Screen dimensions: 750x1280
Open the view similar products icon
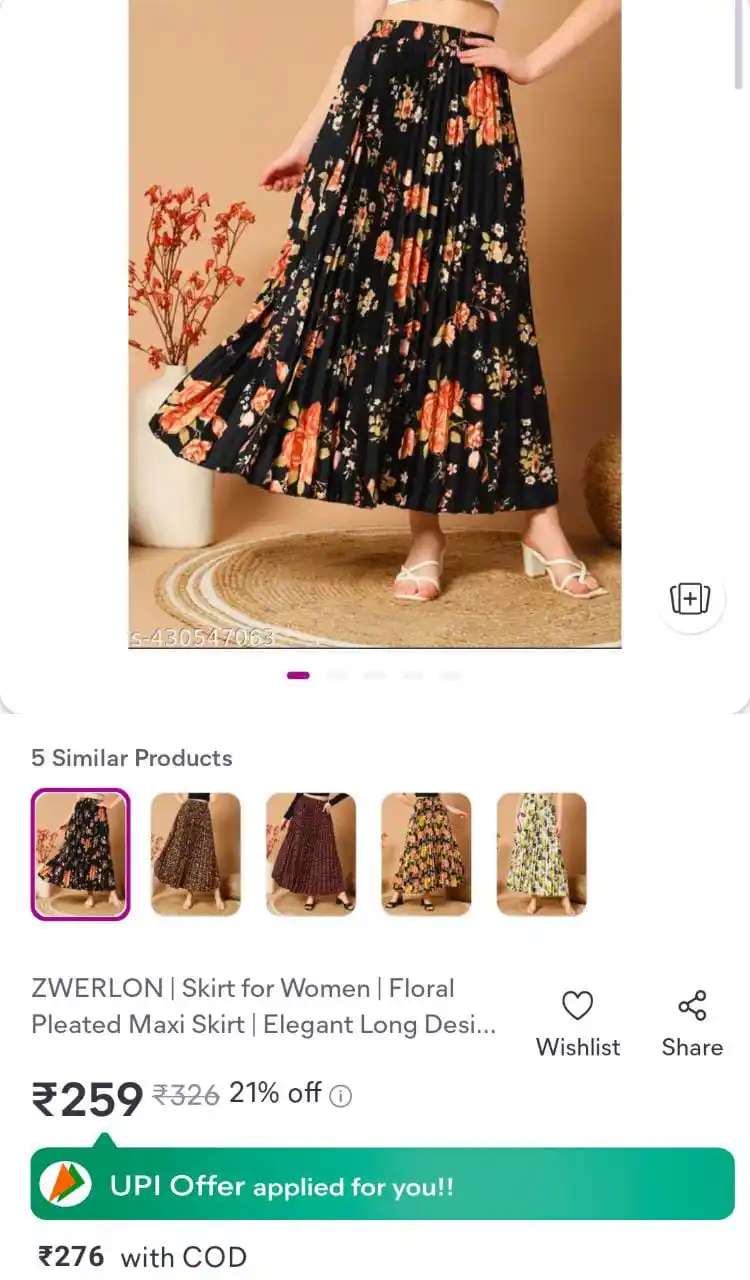click(690, 598)
